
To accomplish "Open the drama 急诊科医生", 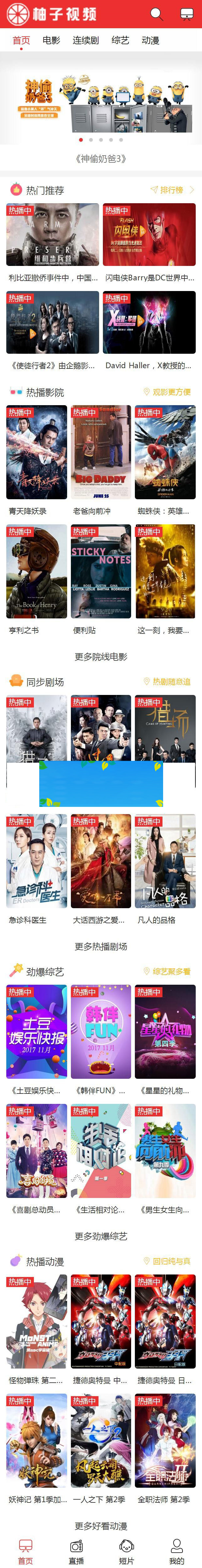I will coord(37,861).
